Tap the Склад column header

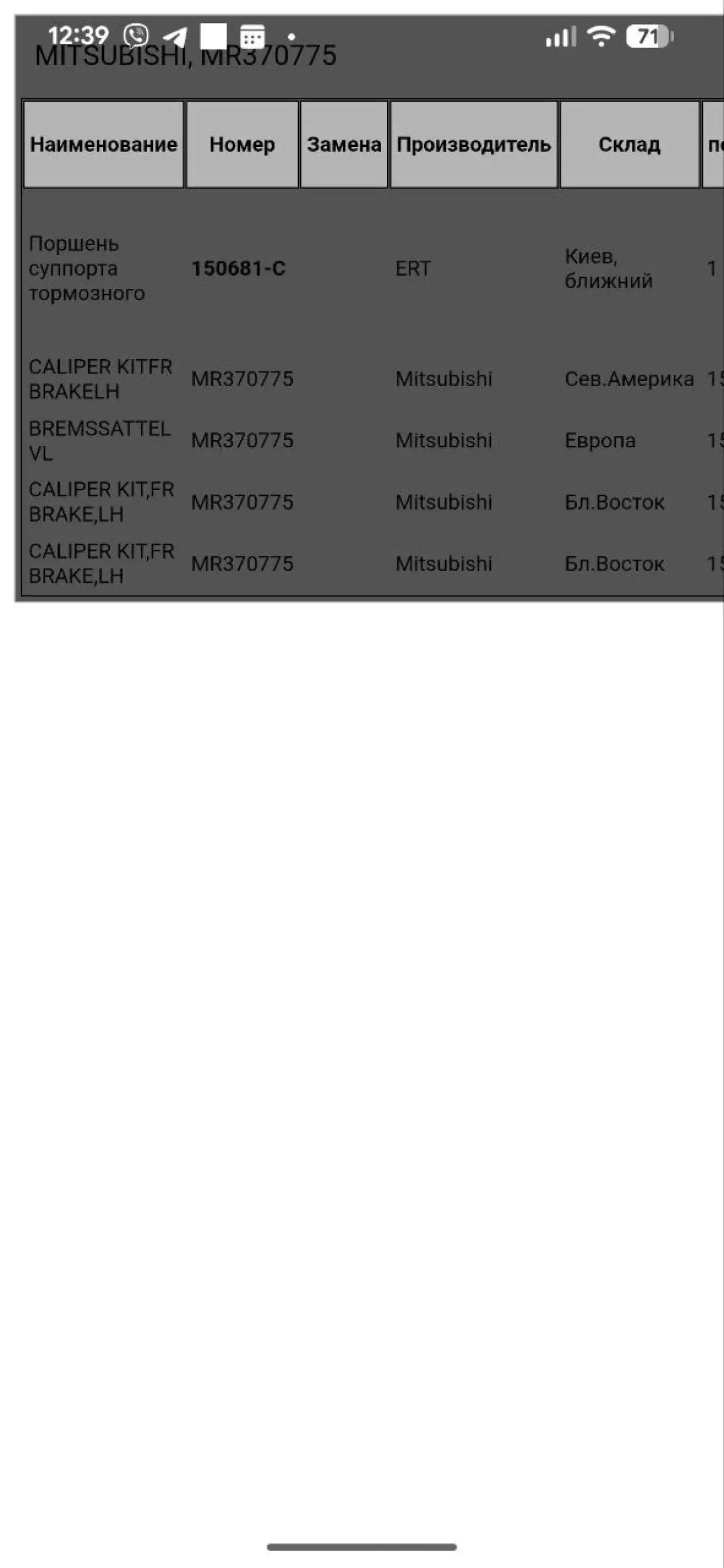click(x=629, y=144)
